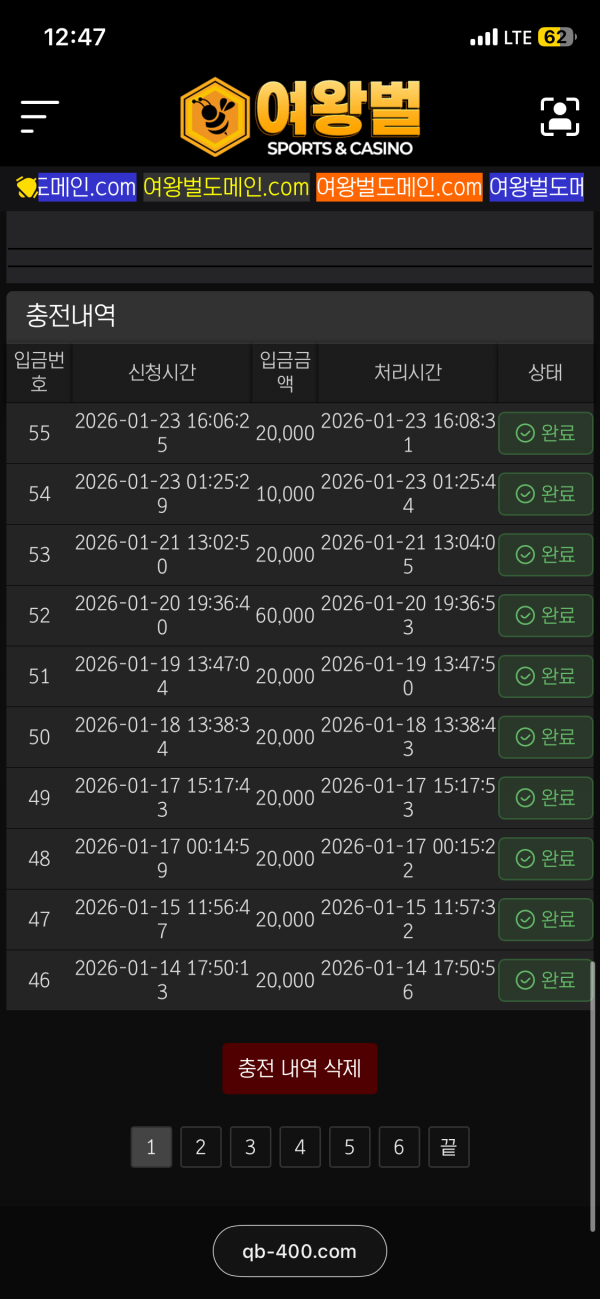Viewport: 600px width, 1299px height.
Task: Jump to page 4
Action: pos(300,1147)
